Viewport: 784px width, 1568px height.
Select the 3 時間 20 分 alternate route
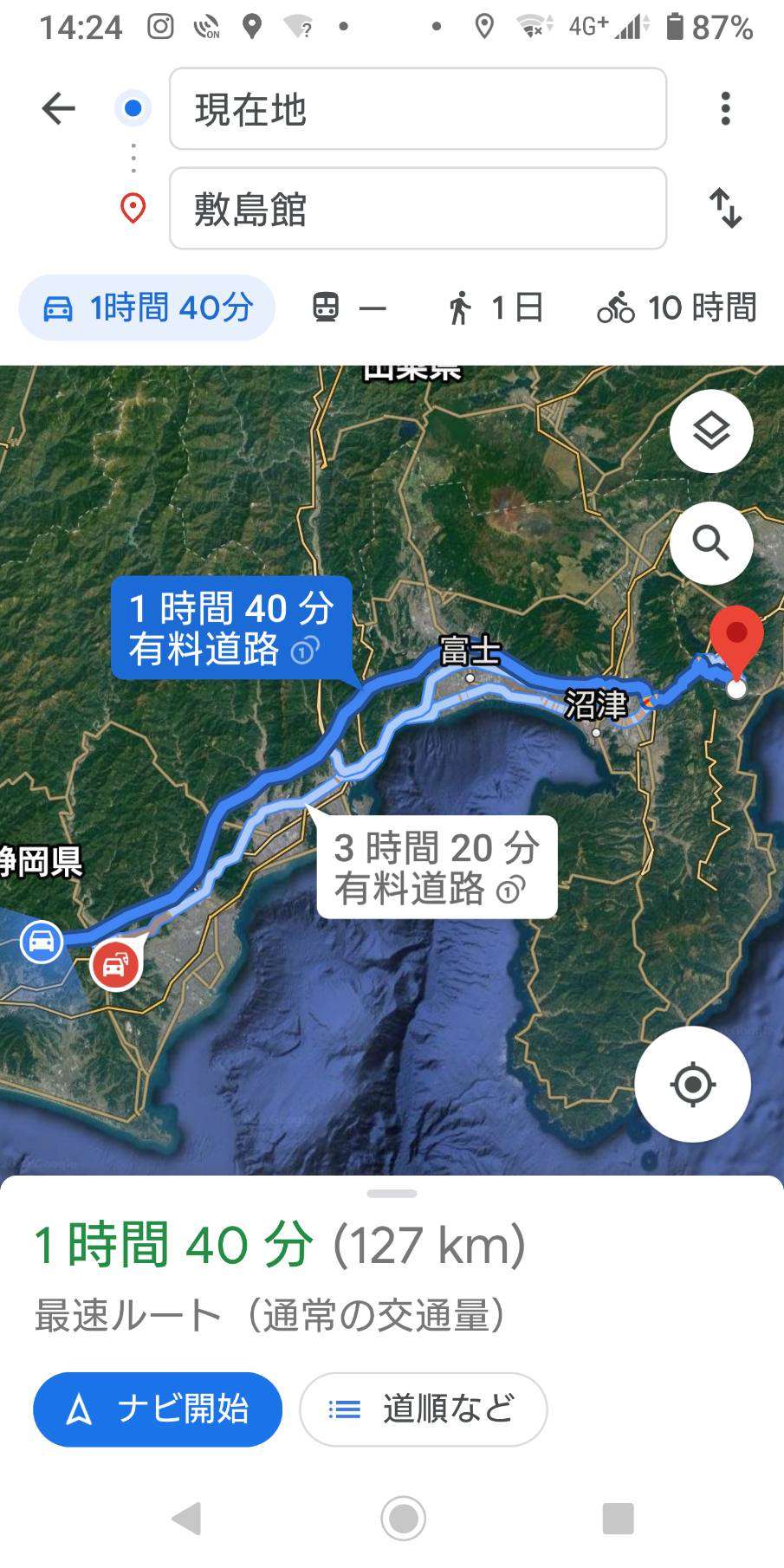tap(437, 867)
